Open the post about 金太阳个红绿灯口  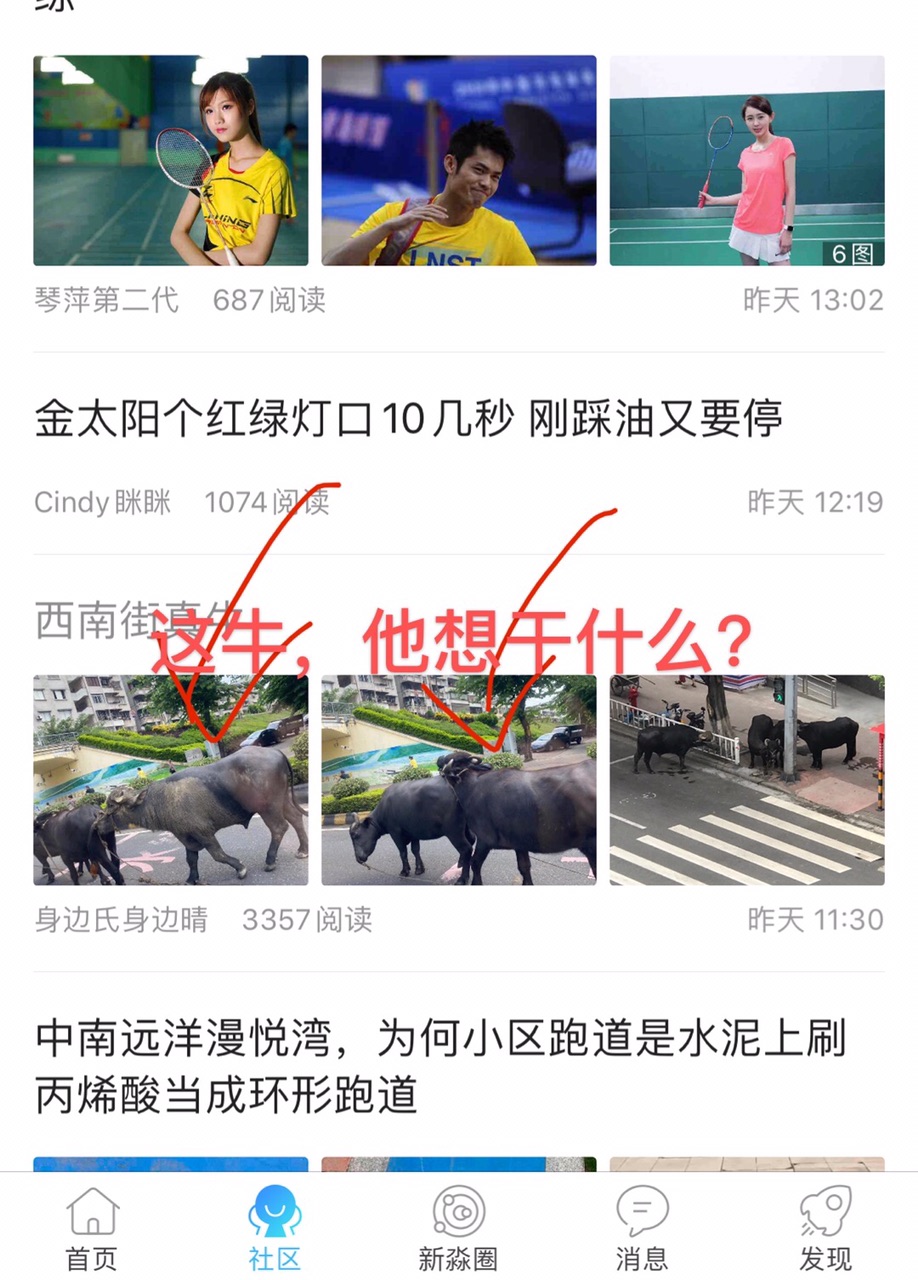[x=408, y=418]
